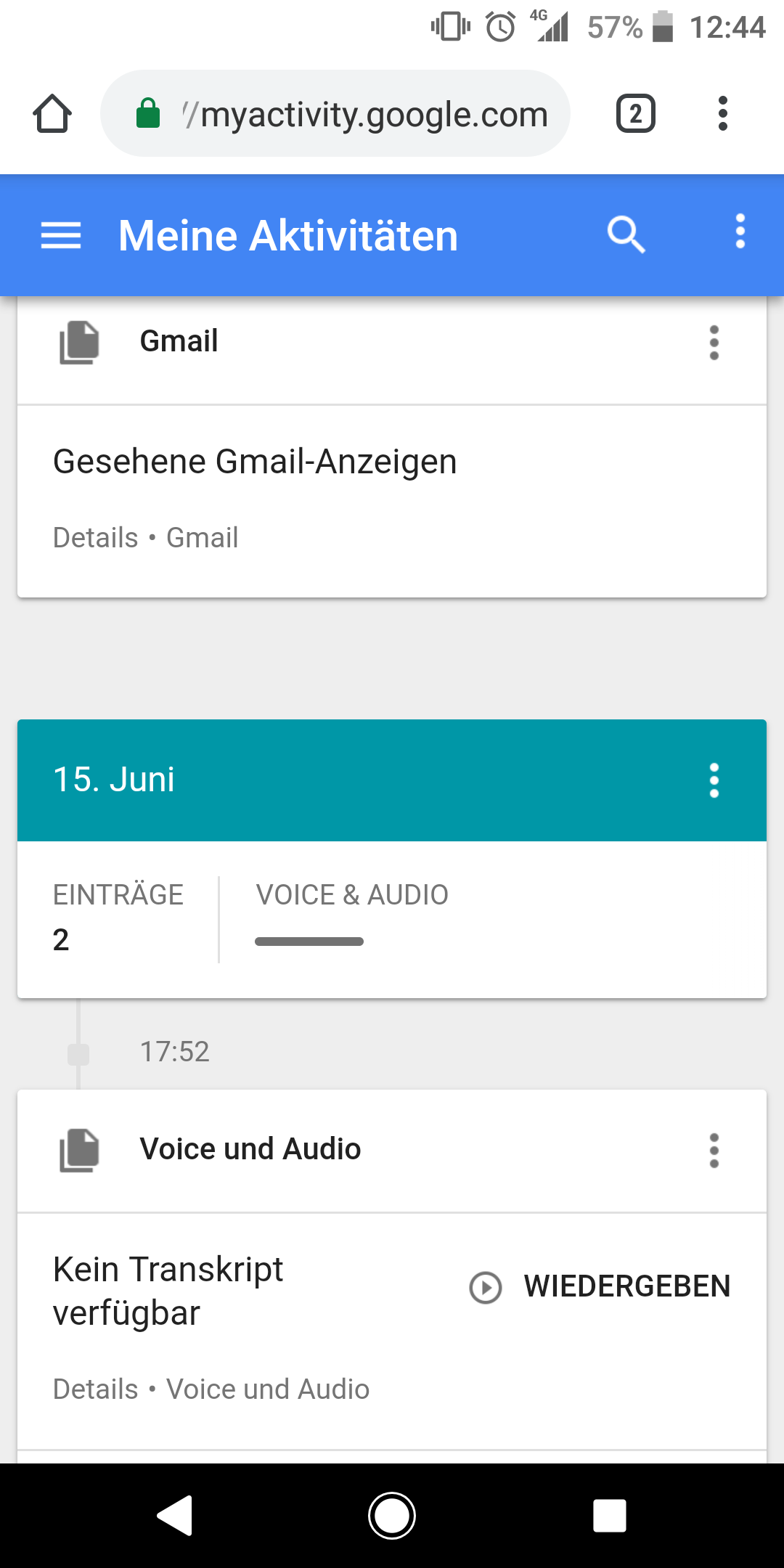Open the app bar overflow menu
The width and height of the screenshot is (784, 1568).
pyautogui.click(x=740, y=232)
